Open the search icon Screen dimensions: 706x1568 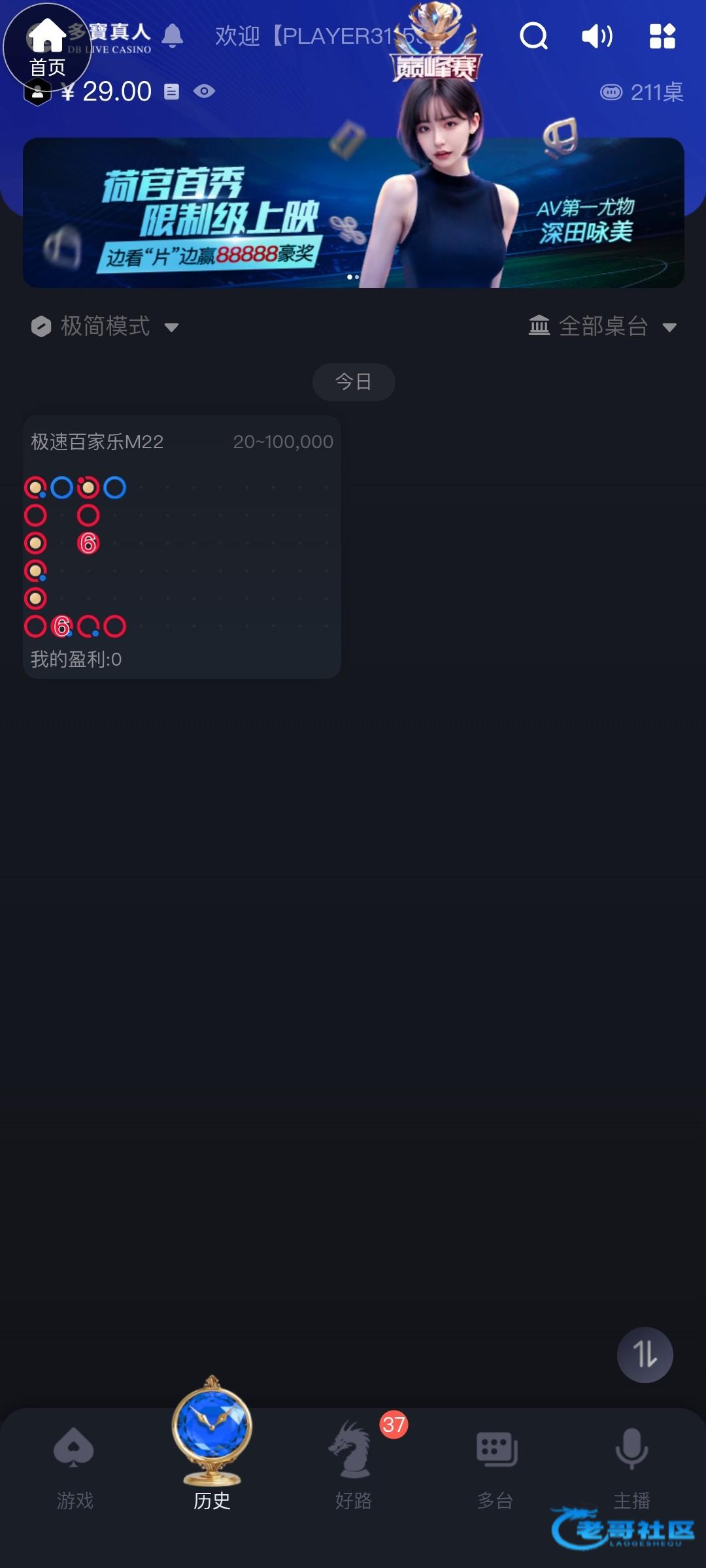click(x=533, y=37)
